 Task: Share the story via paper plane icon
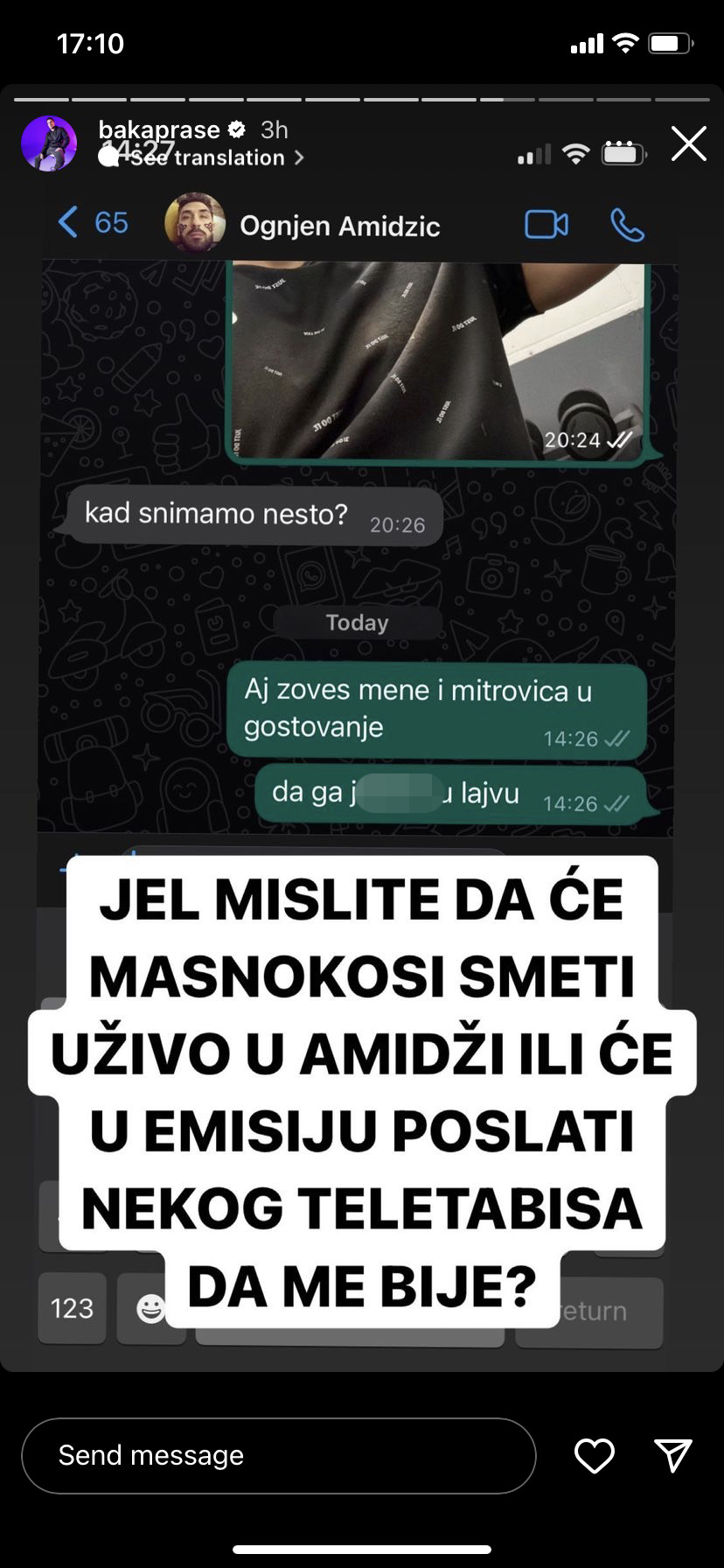click(x=672, y=1455)
